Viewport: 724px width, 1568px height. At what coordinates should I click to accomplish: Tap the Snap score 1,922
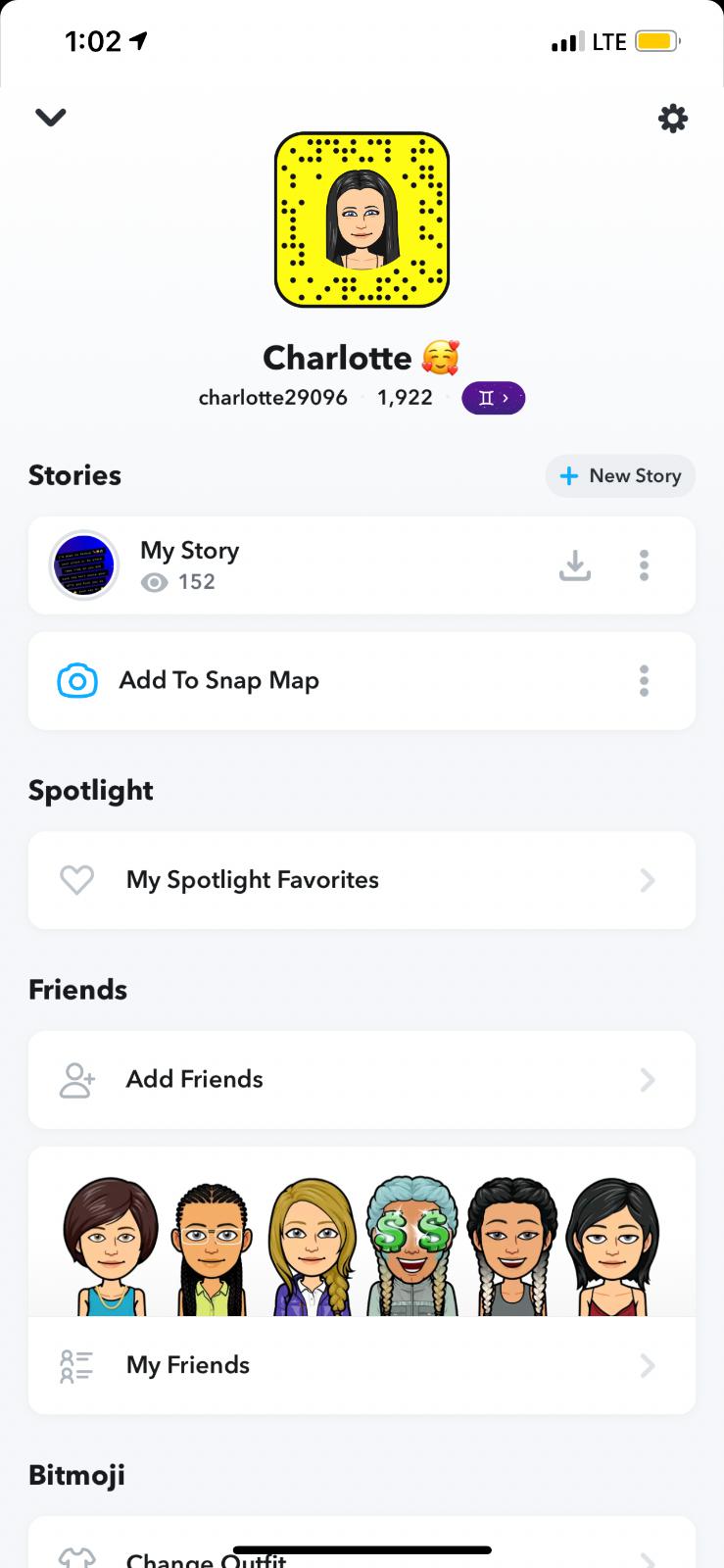[405, 398]
